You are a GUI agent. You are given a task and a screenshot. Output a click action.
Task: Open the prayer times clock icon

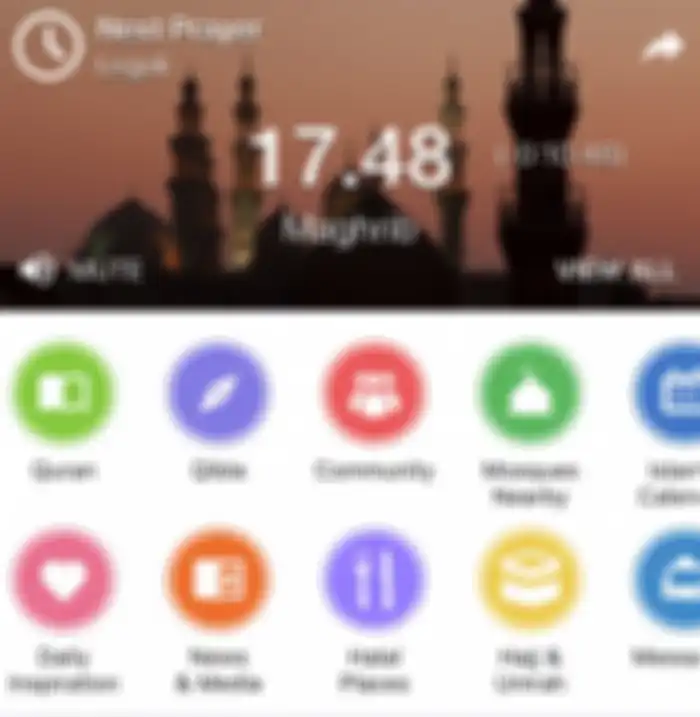click(48, 45)
